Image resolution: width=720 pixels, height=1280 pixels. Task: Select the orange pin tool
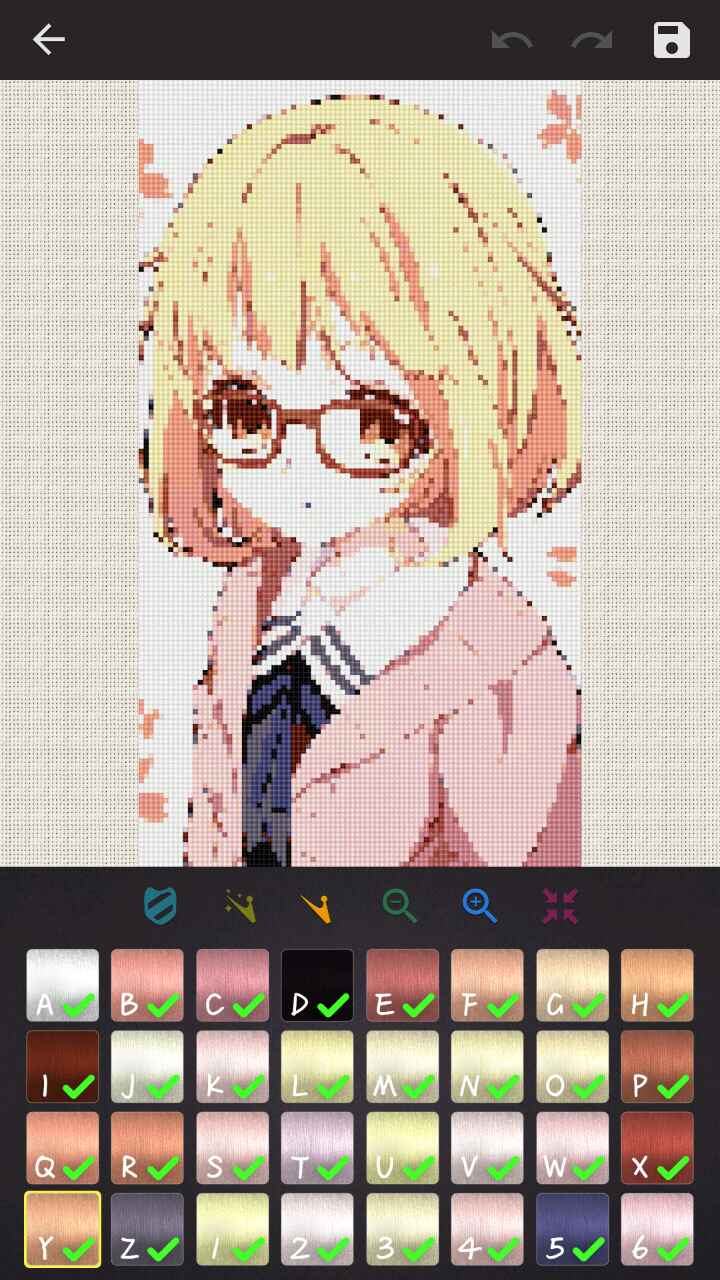(318, 907)
